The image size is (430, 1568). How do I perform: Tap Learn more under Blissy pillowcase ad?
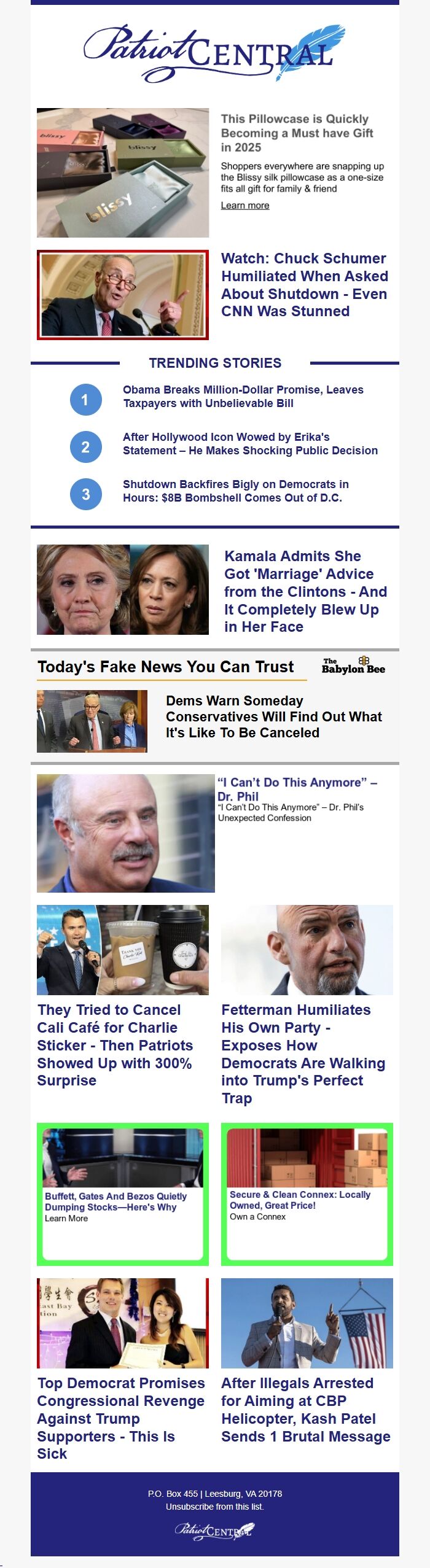pos(244,206)
